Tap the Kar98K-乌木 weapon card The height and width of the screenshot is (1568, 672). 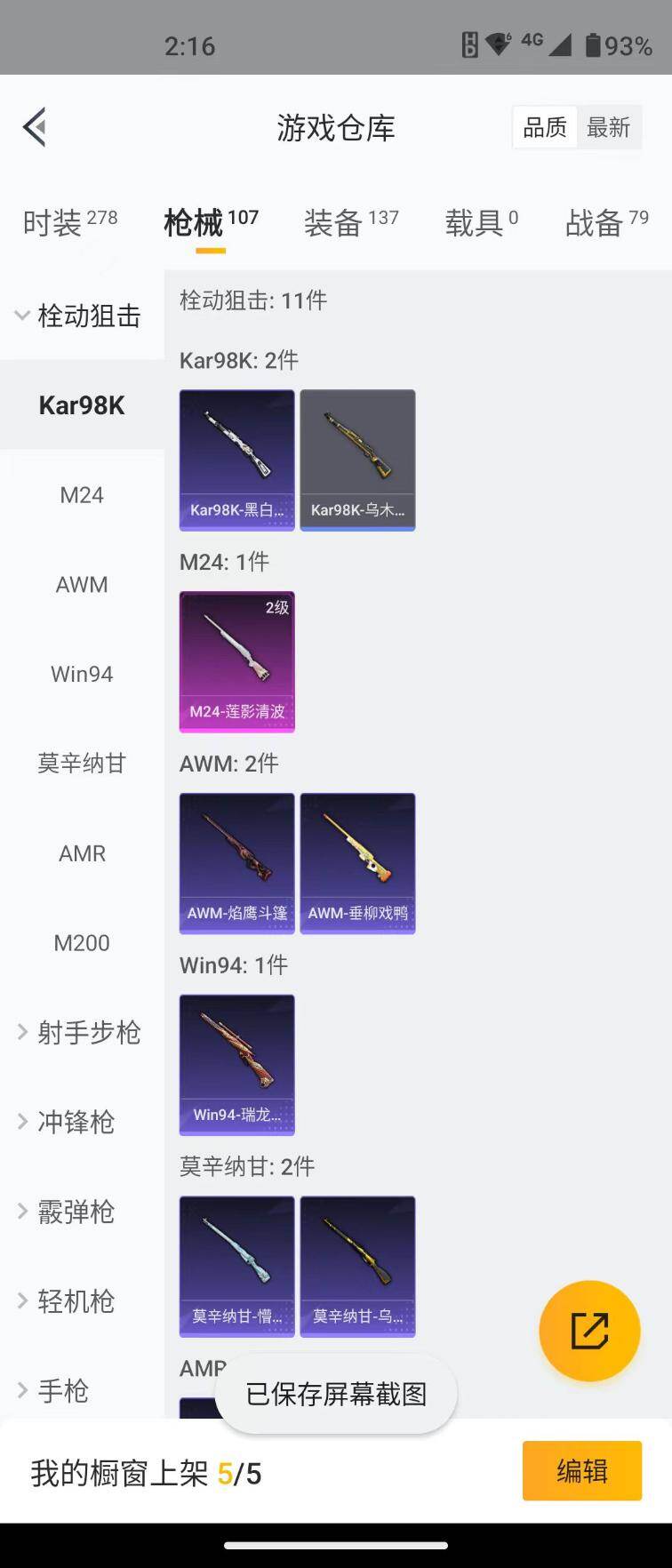(x=357, y=459)
